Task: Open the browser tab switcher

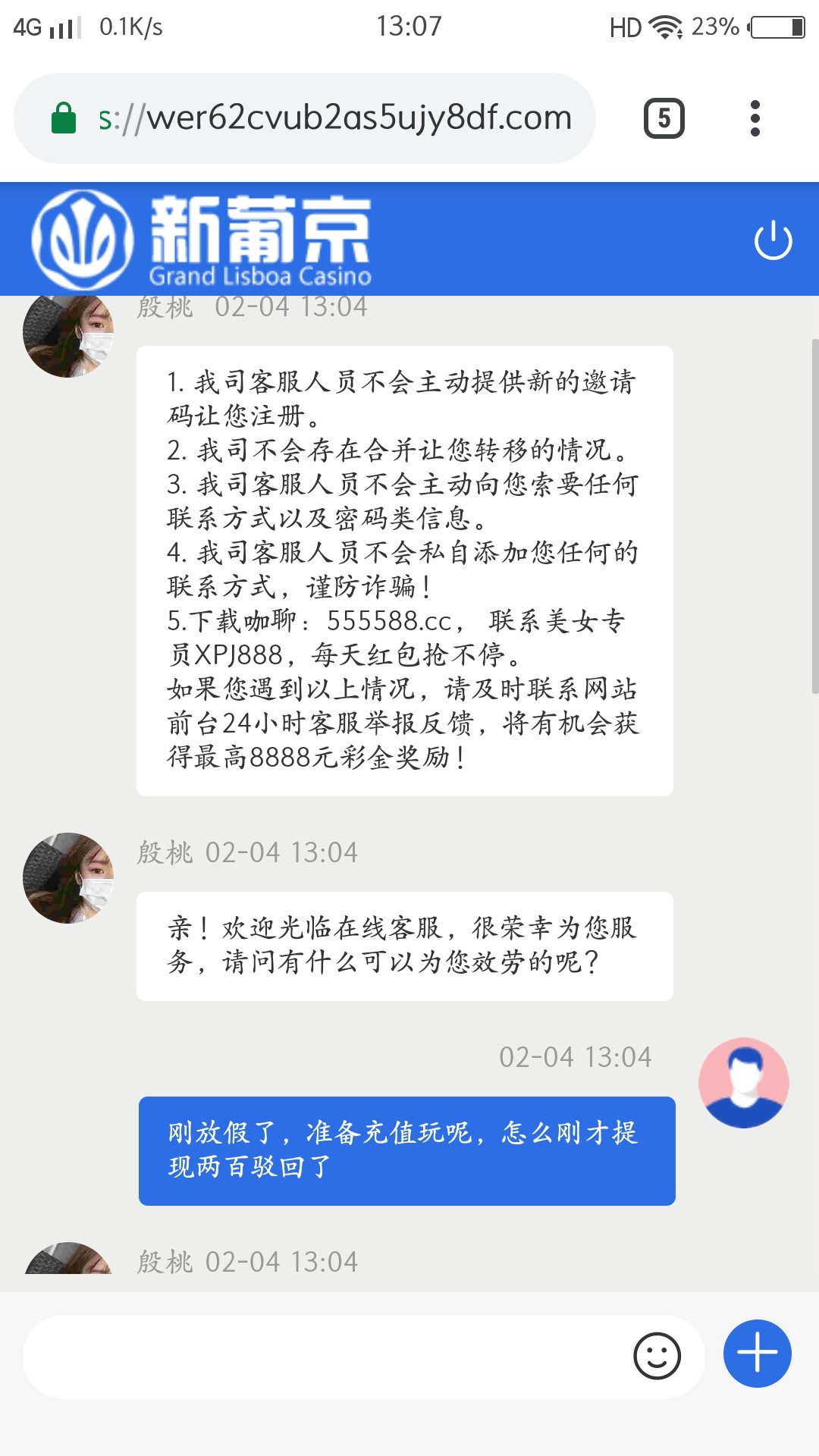Action: click(x=664, y=118)
